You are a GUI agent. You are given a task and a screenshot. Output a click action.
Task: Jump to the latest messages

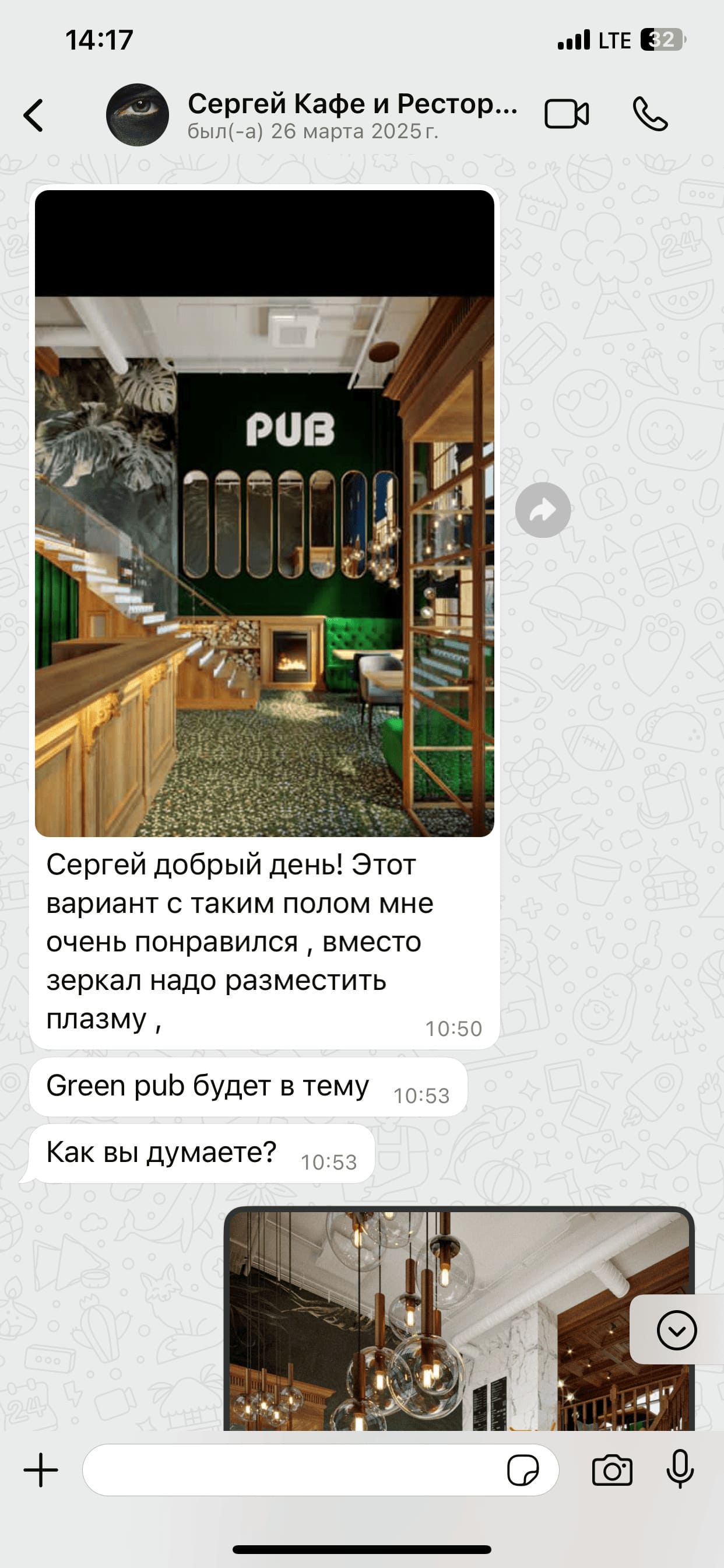pyautogui.click(x=677, y=1331)
